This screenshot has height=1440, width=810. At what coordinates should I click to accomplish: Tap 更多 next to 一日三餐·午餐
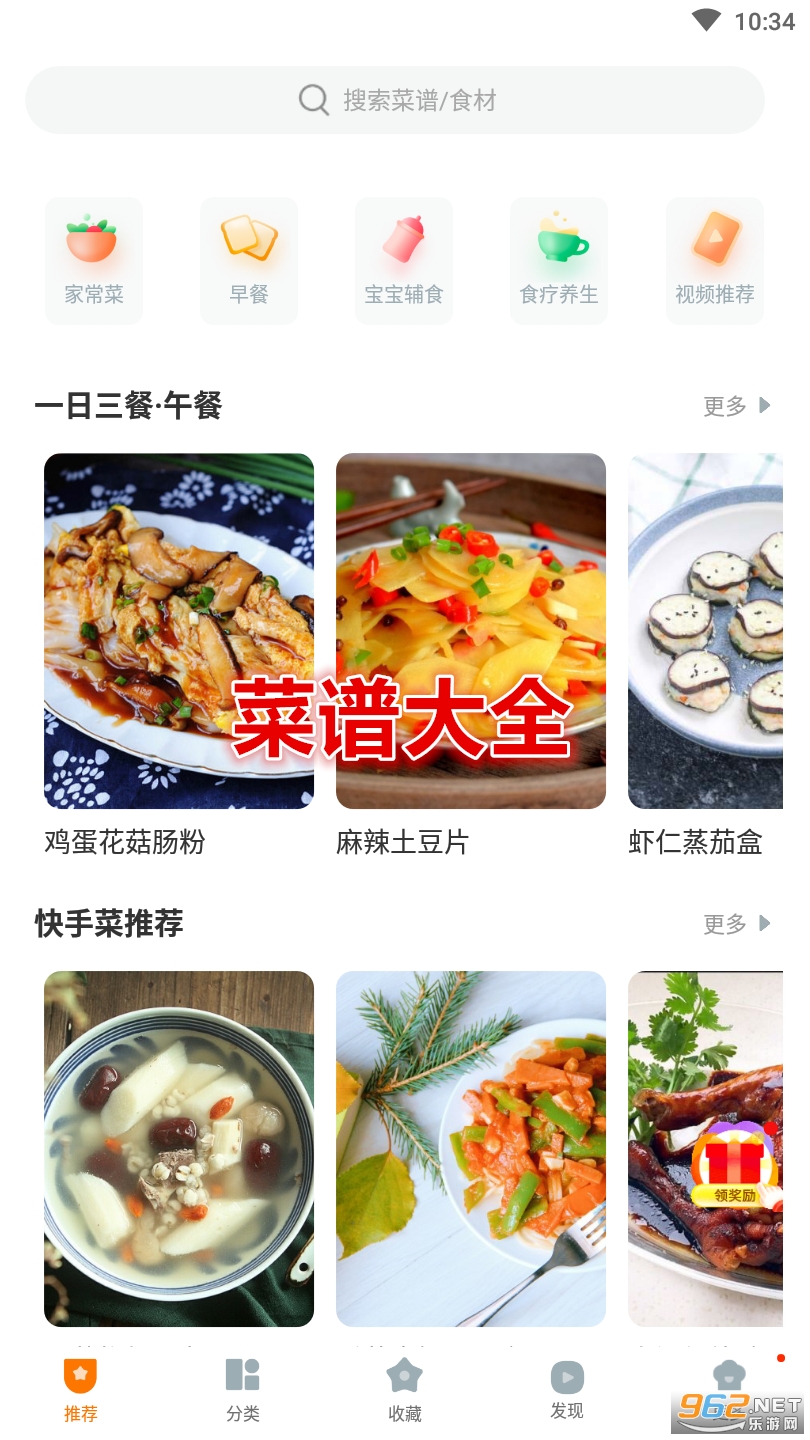(x=737, y=406)
